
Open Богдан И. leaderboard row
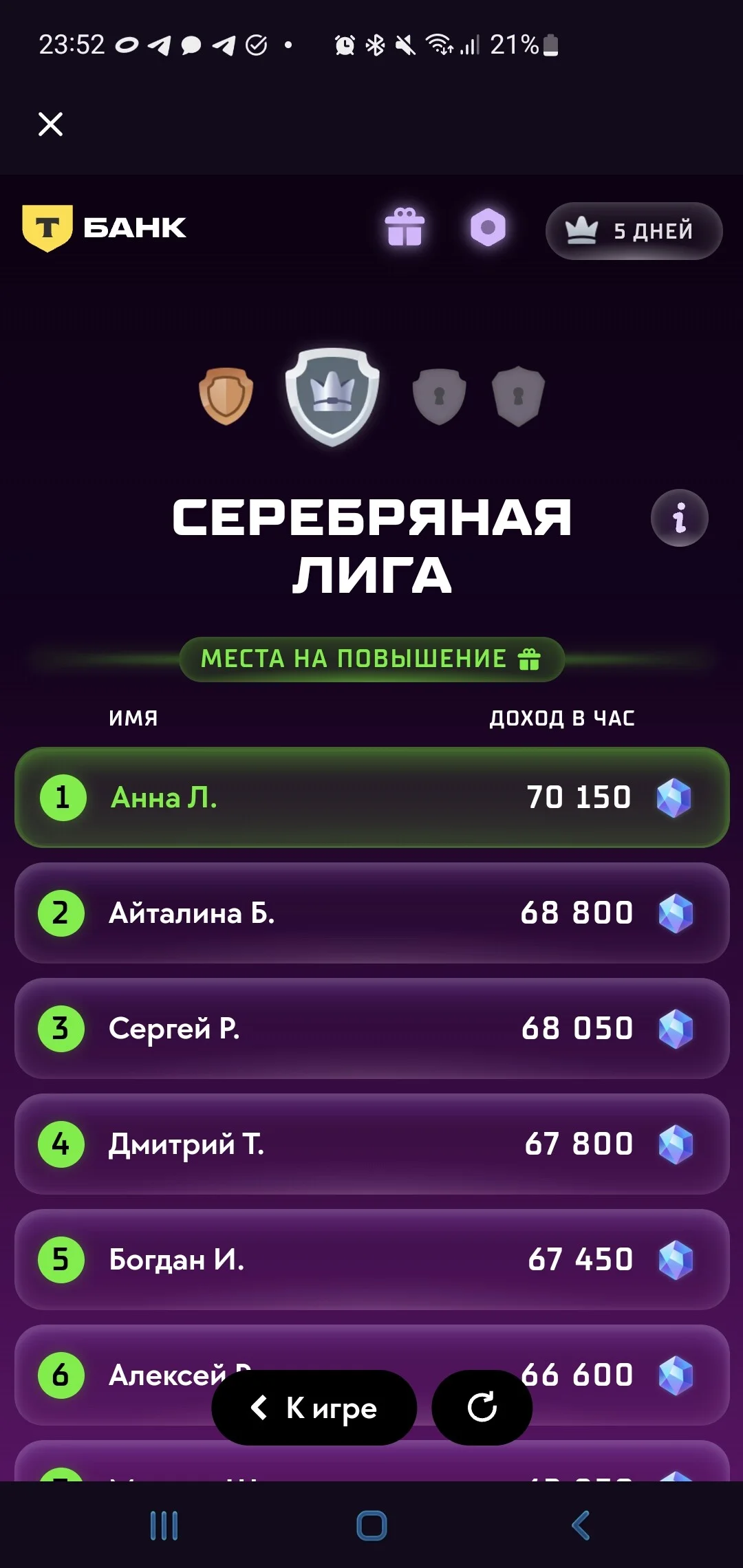pyautogui.click(x=371, y=1260)
